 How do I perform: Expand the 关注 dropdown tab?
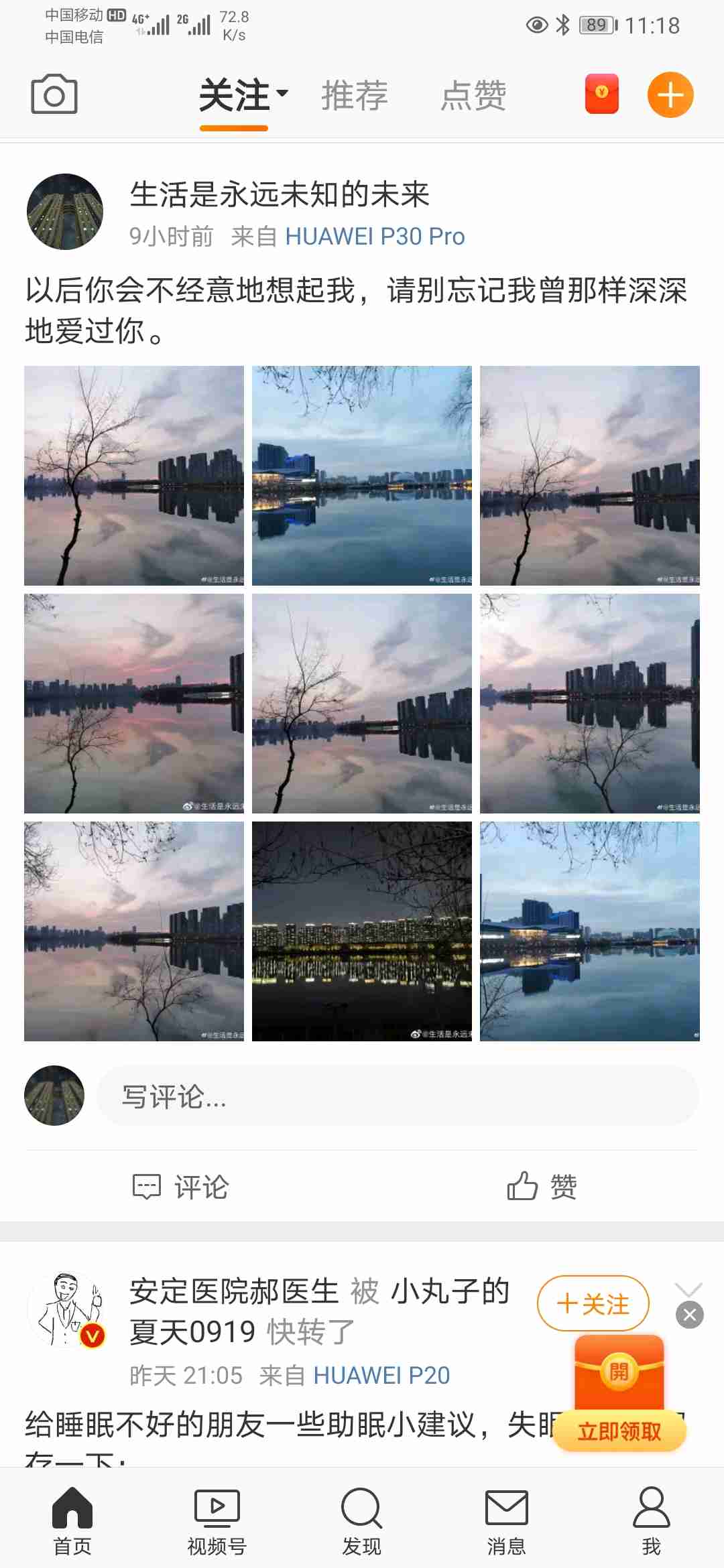(243, 96)
